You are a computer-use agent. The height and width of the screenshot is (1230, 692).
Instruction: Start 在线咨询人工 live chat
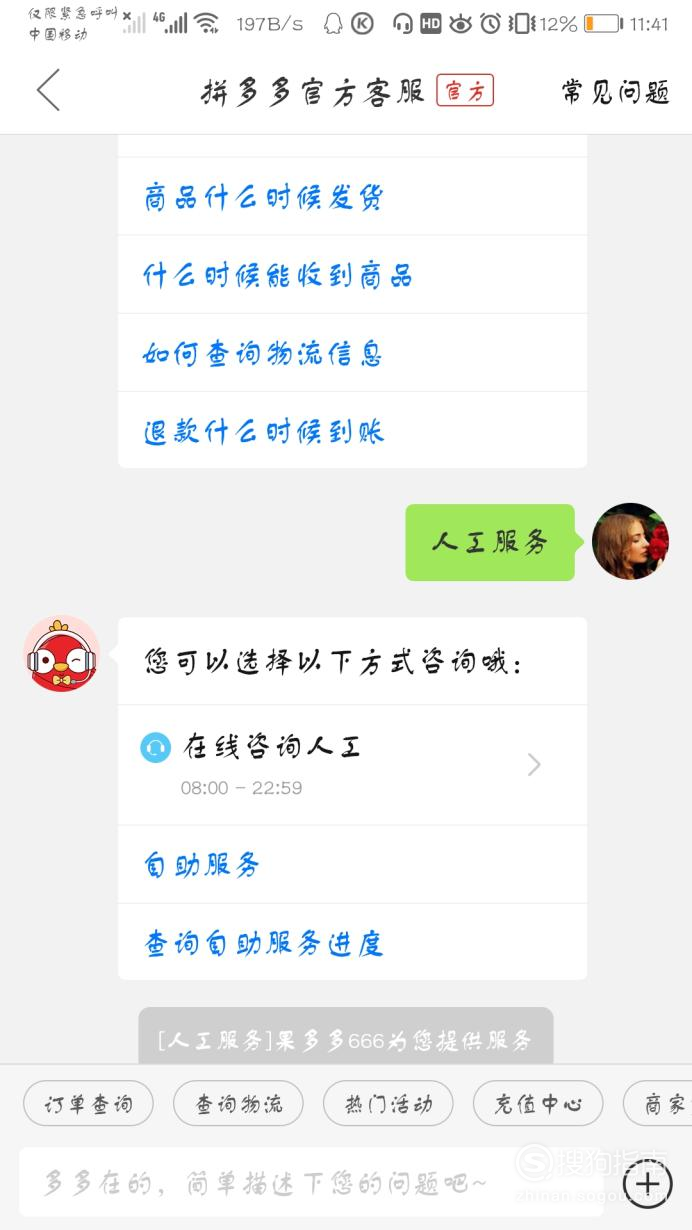352,765
